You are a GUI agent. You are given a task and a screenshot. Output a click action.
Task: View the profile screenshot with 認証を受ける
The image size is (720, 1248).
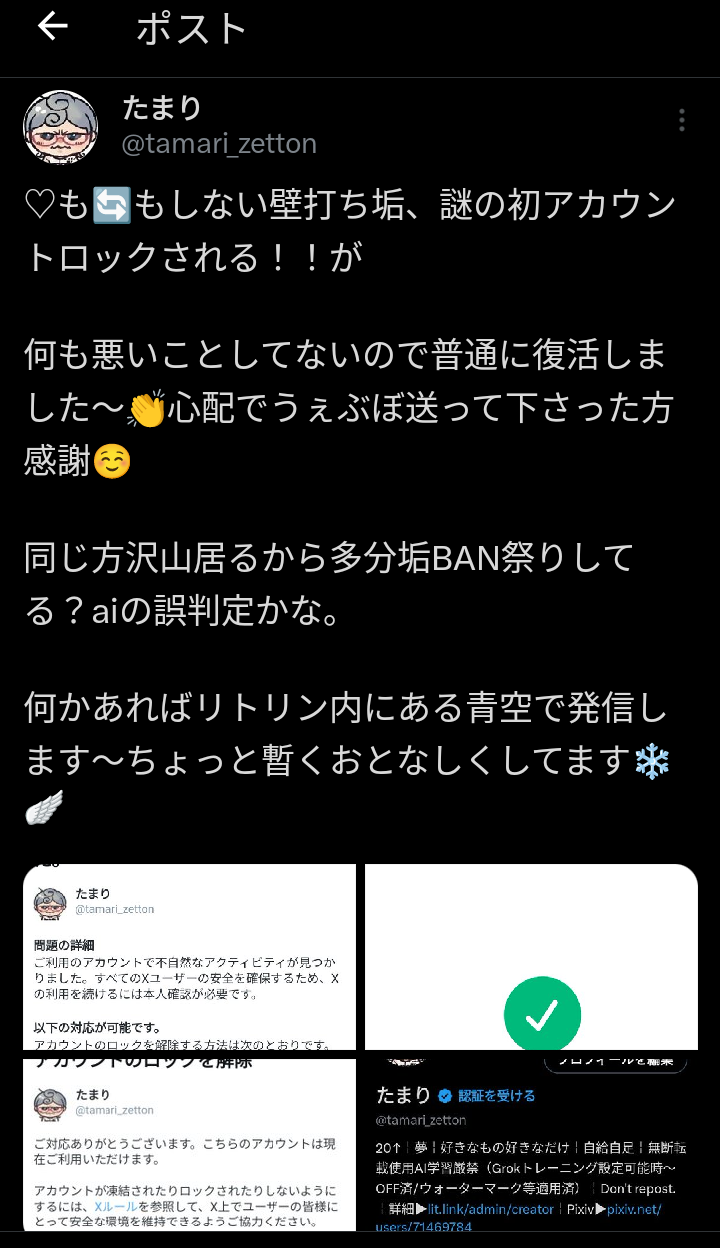(x=531, y=1143)
